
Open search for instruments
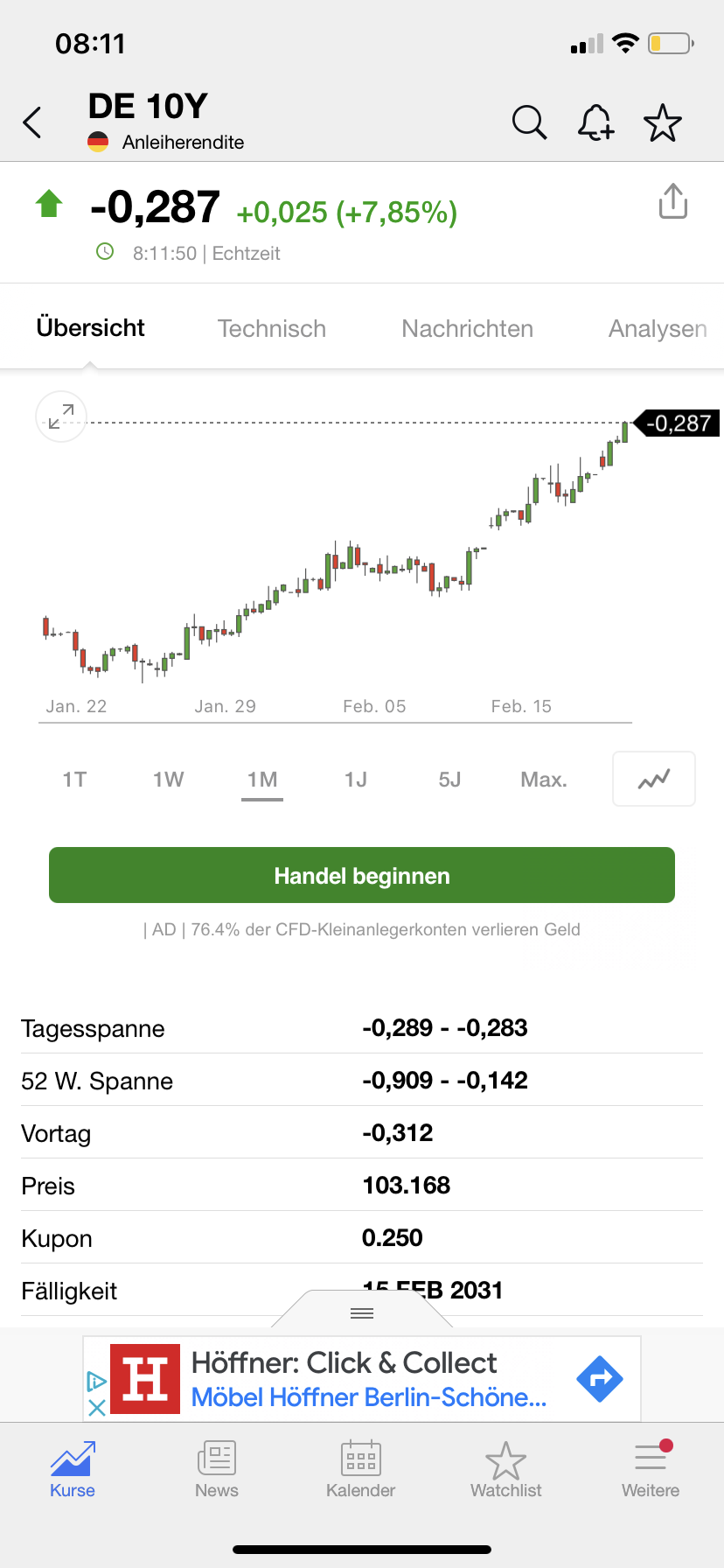[x=529, y=122]
